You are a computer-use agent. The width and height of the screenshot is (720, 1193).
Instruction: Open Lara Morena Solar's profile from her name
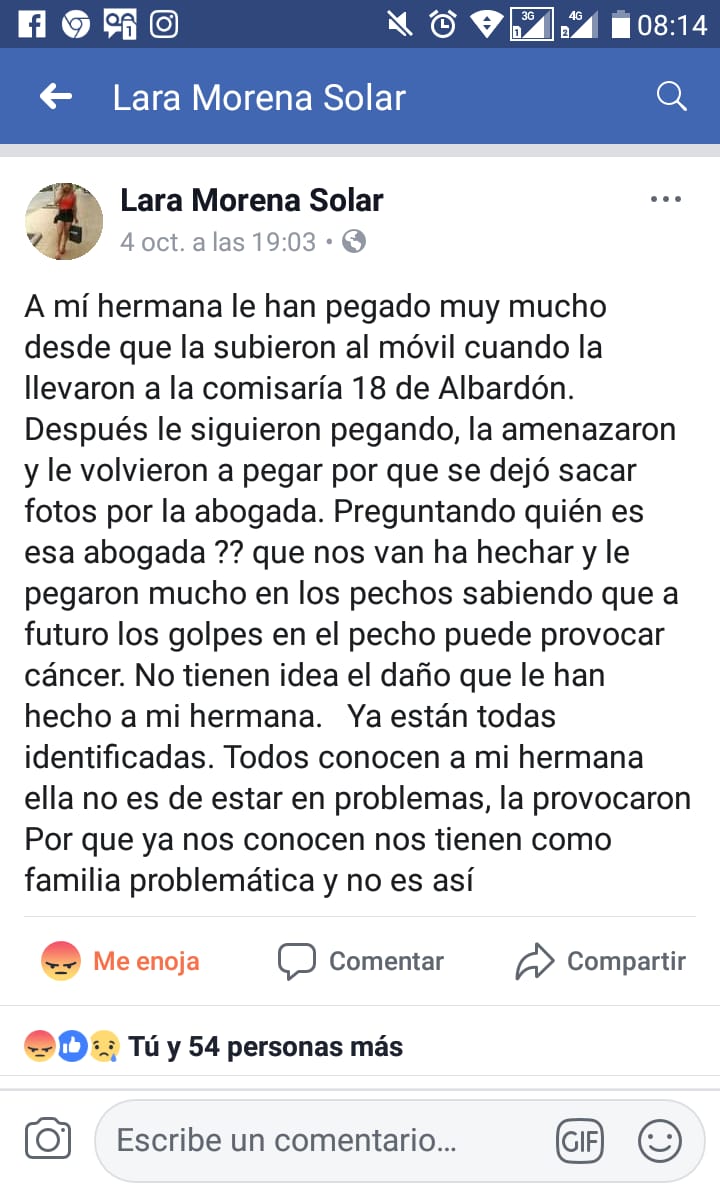coord(251,200)
